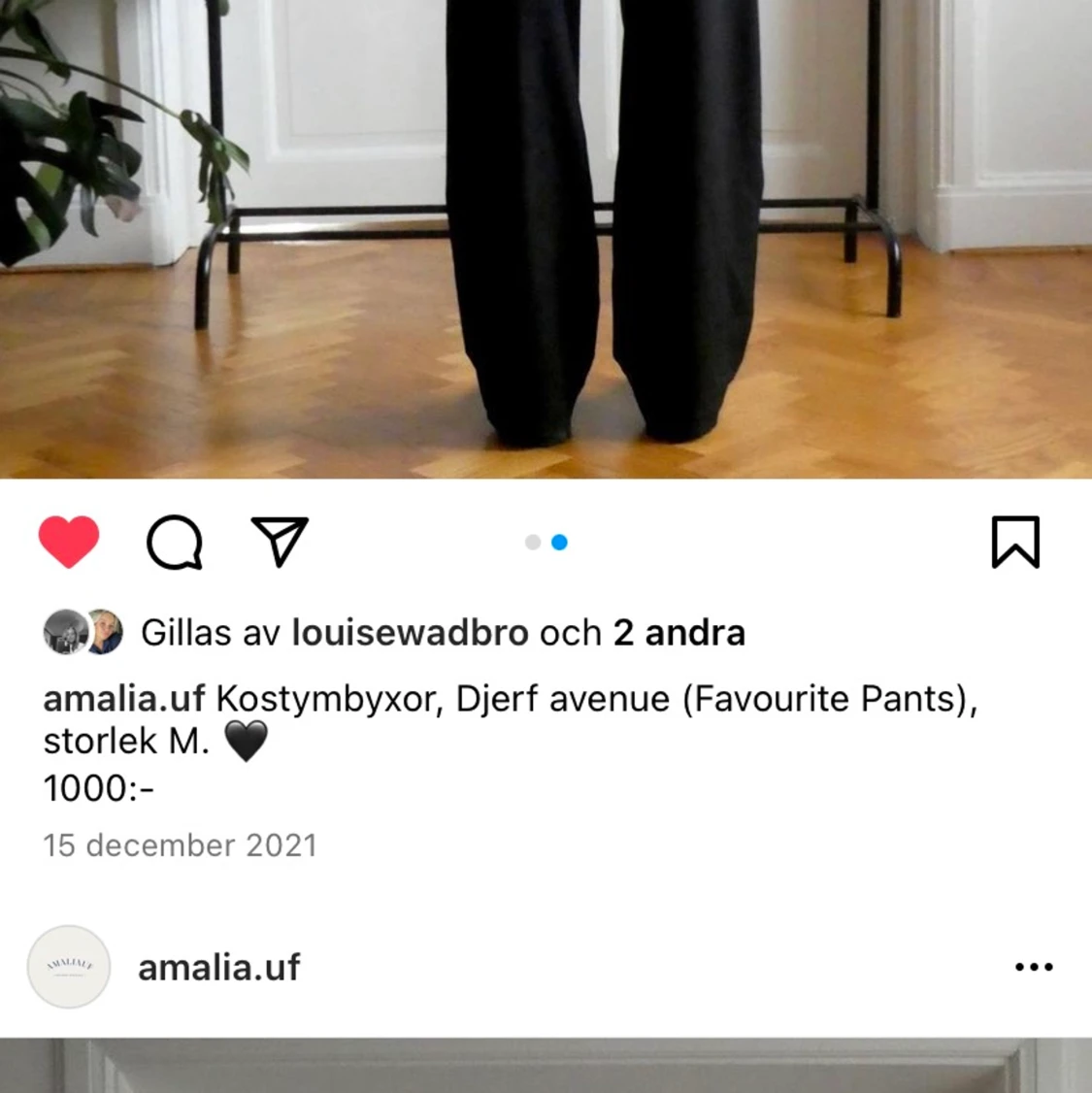Select the first gray carousel indicator dot
Image resolution: width=1092 pixels, height=1093 pixels.
click(x=533, y=542)
